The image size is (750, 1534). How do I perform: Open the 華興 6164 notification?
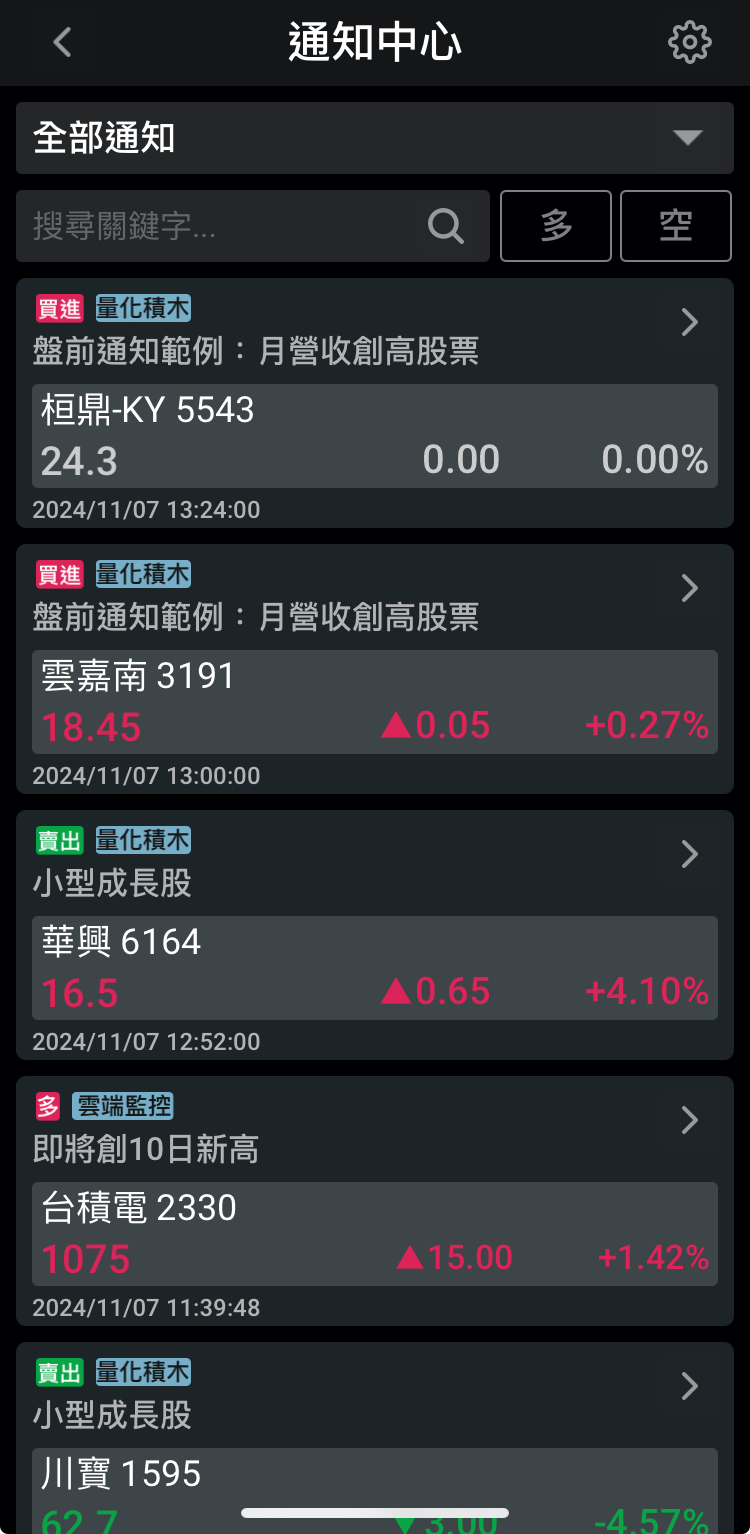tap(375, 935)
